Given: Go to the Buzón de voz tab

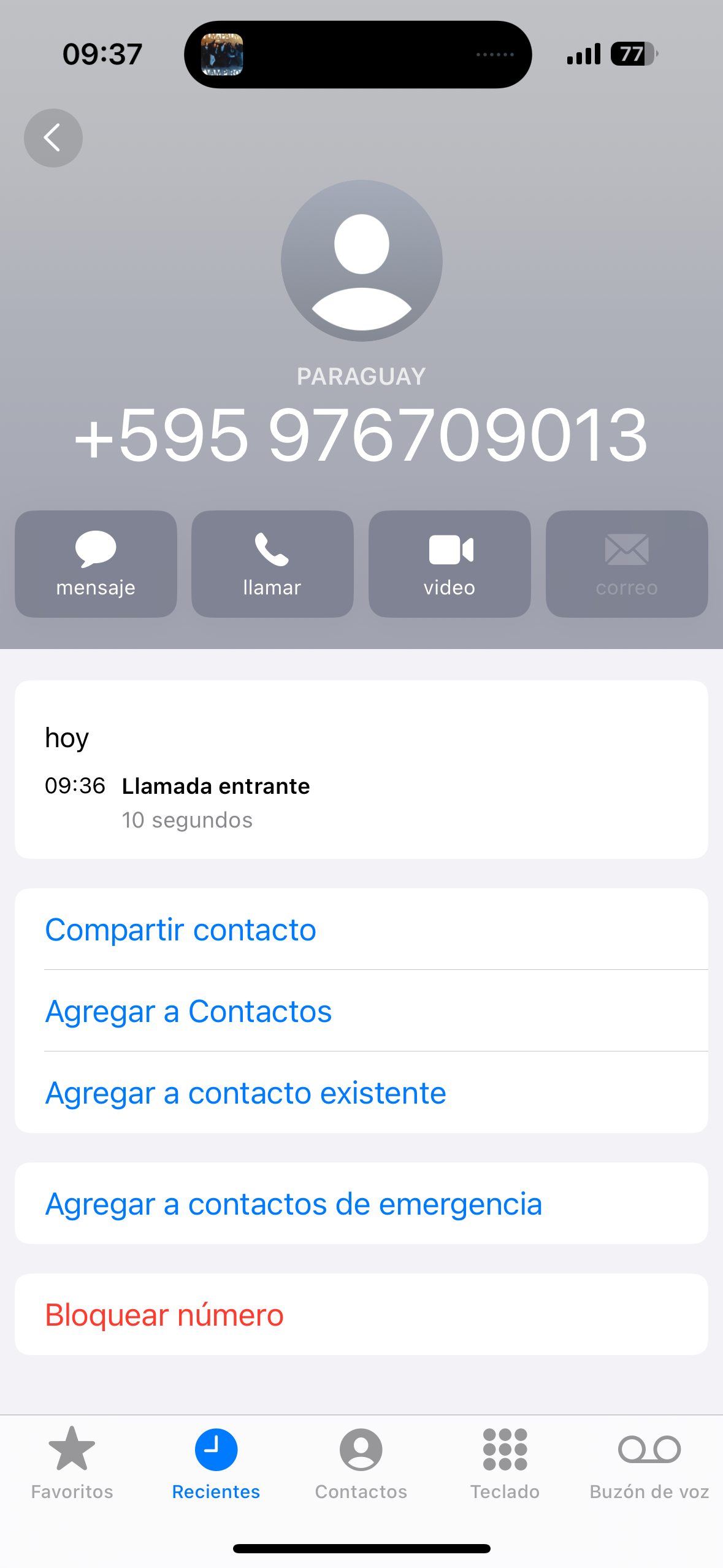Looking at the screenshot, I should [649, 1462].
